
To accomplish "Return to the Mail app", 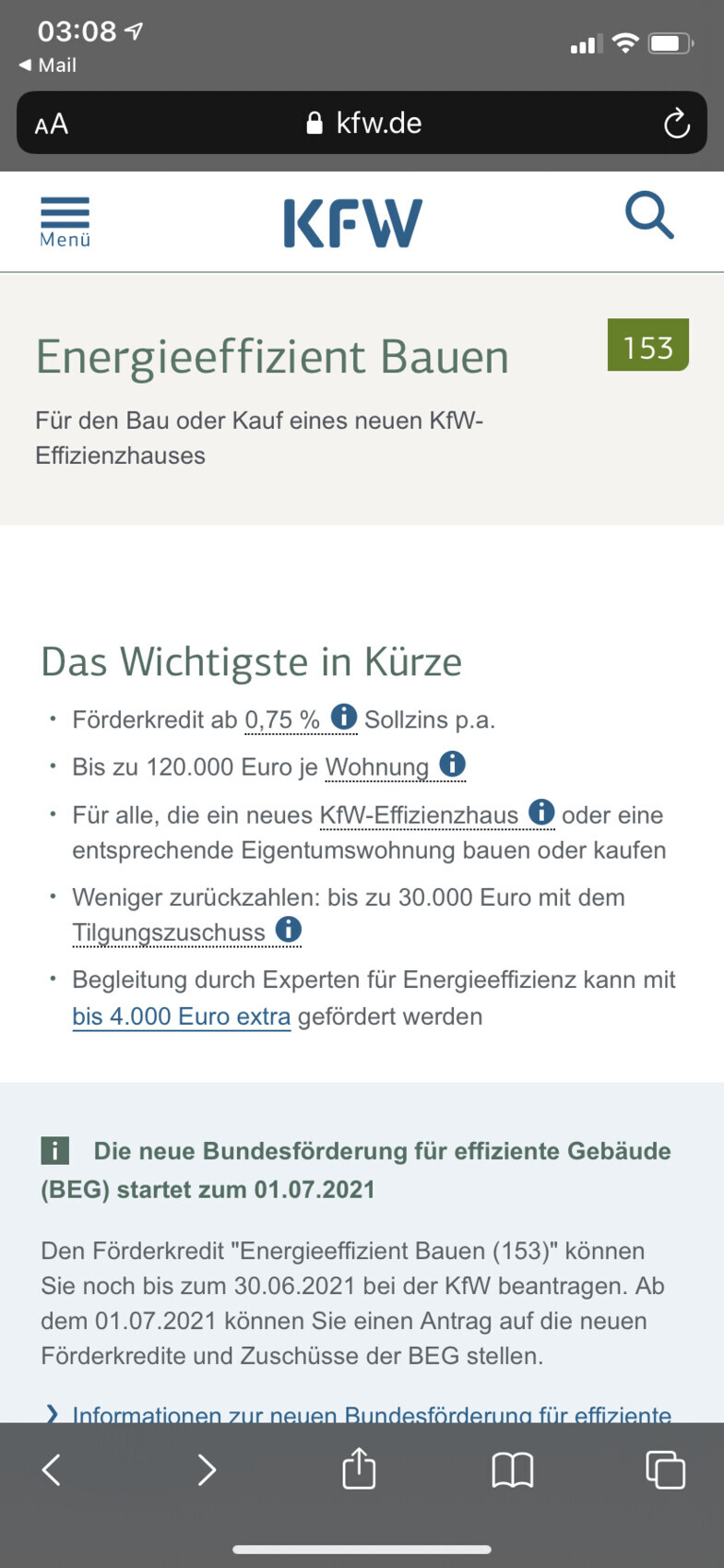I will [x=48, y=65].
